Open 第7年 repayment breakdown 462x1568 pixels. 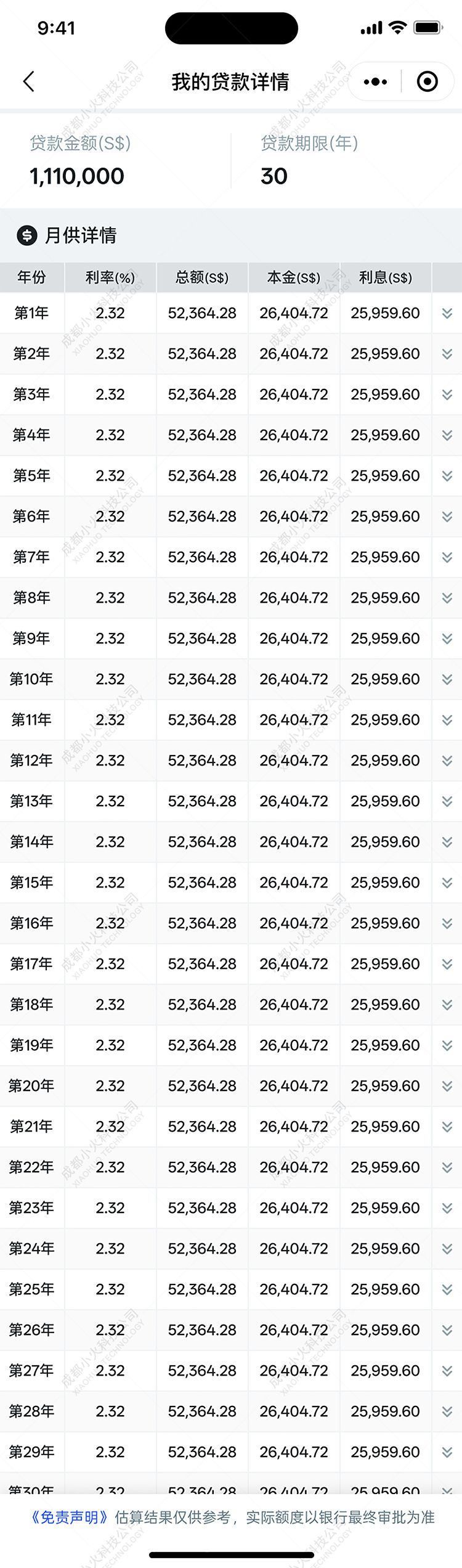pos(447,557)
